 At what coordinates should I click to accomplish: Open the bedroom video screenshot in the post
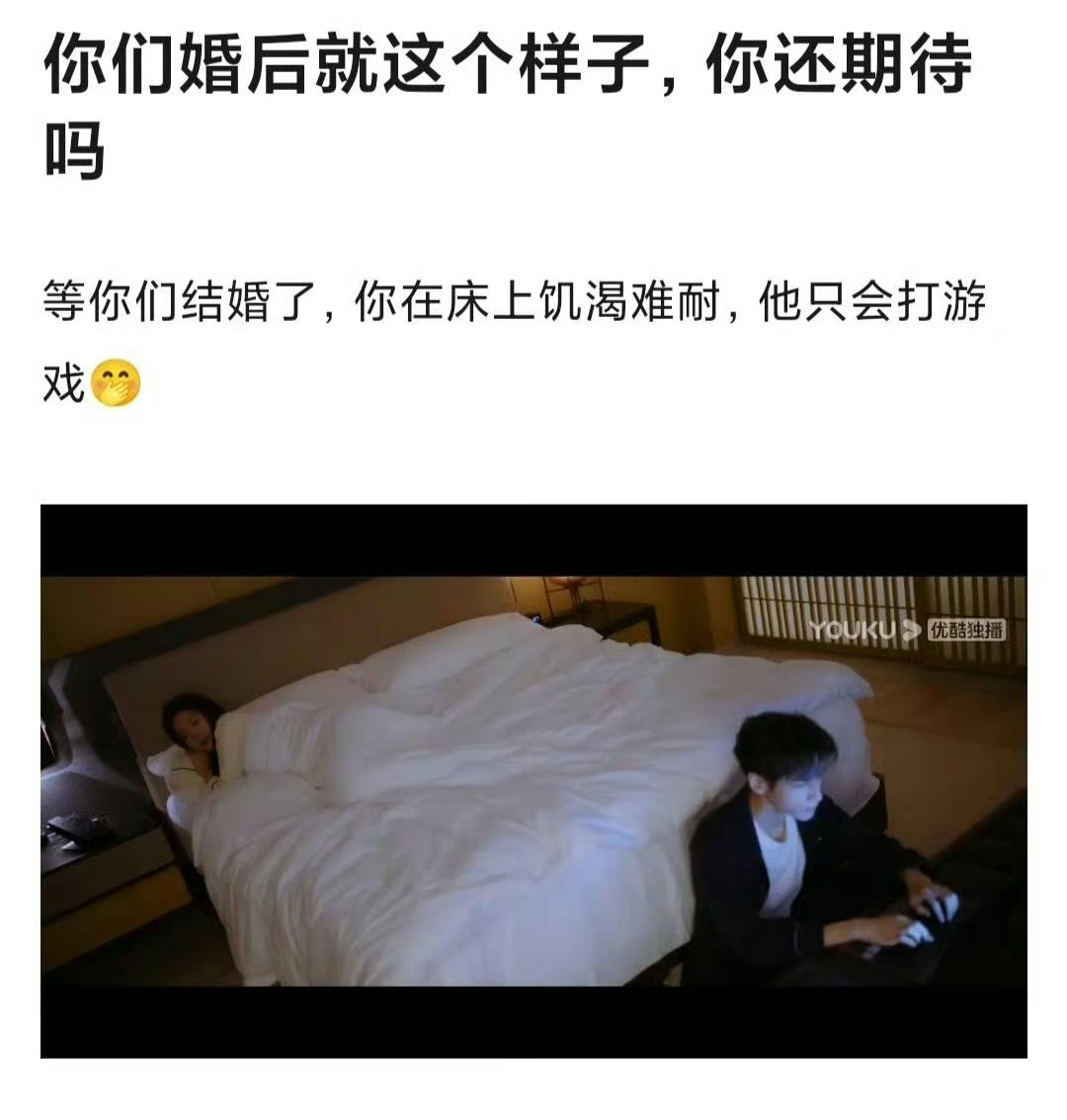533,780
